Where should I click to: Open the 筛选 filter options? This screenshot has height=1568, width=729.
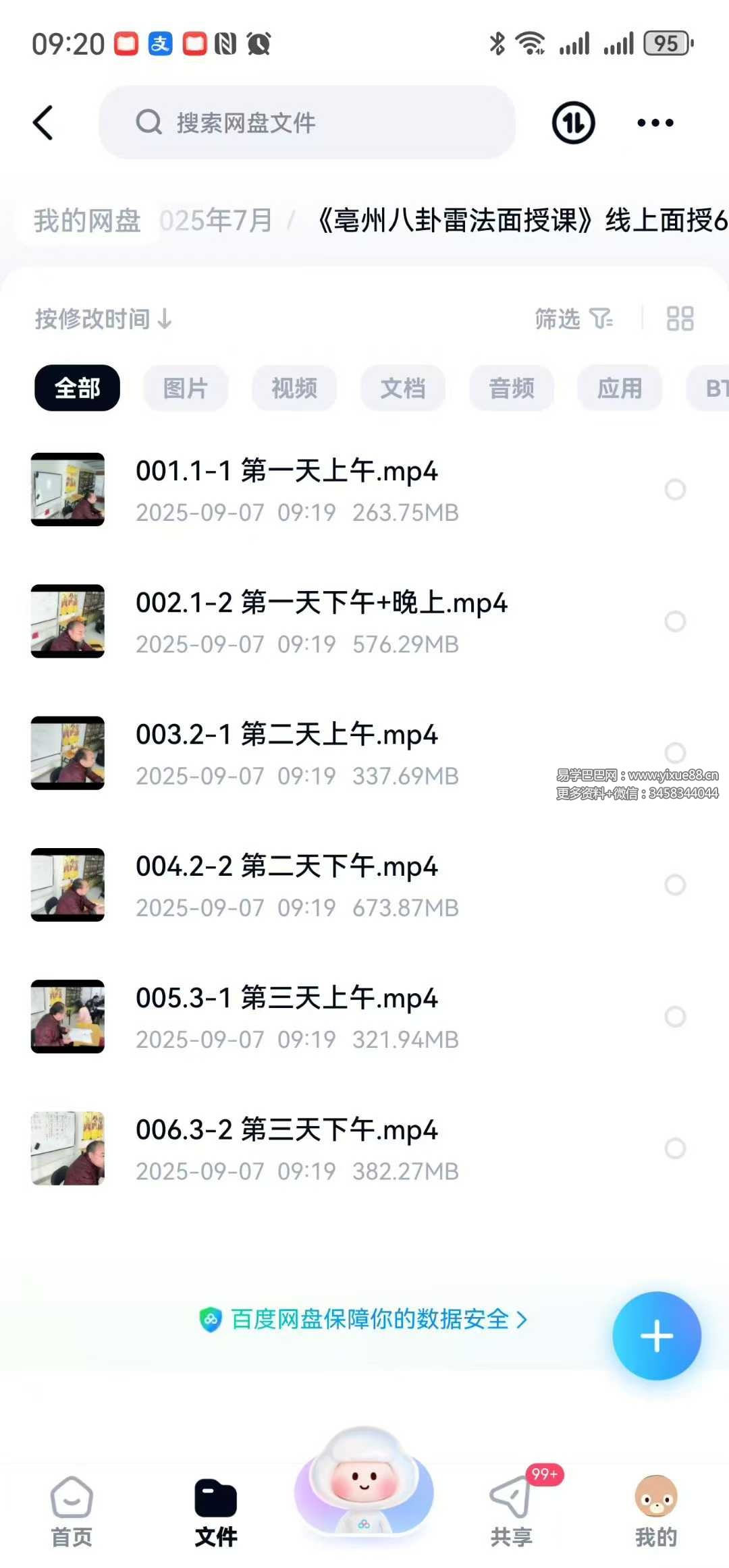point(573,318)
